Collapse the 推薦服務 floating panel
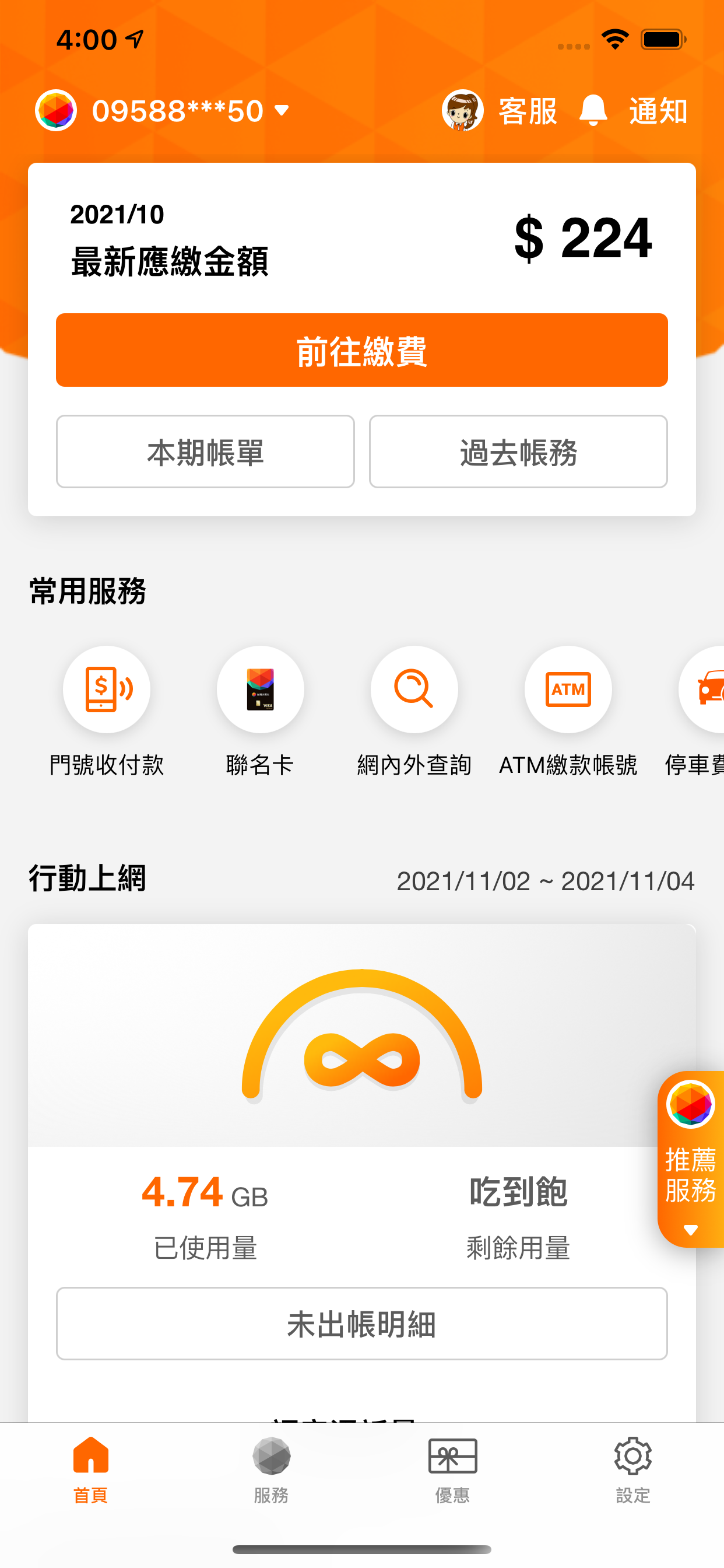Screen dimensions: 724x1568 (691, 1230)
